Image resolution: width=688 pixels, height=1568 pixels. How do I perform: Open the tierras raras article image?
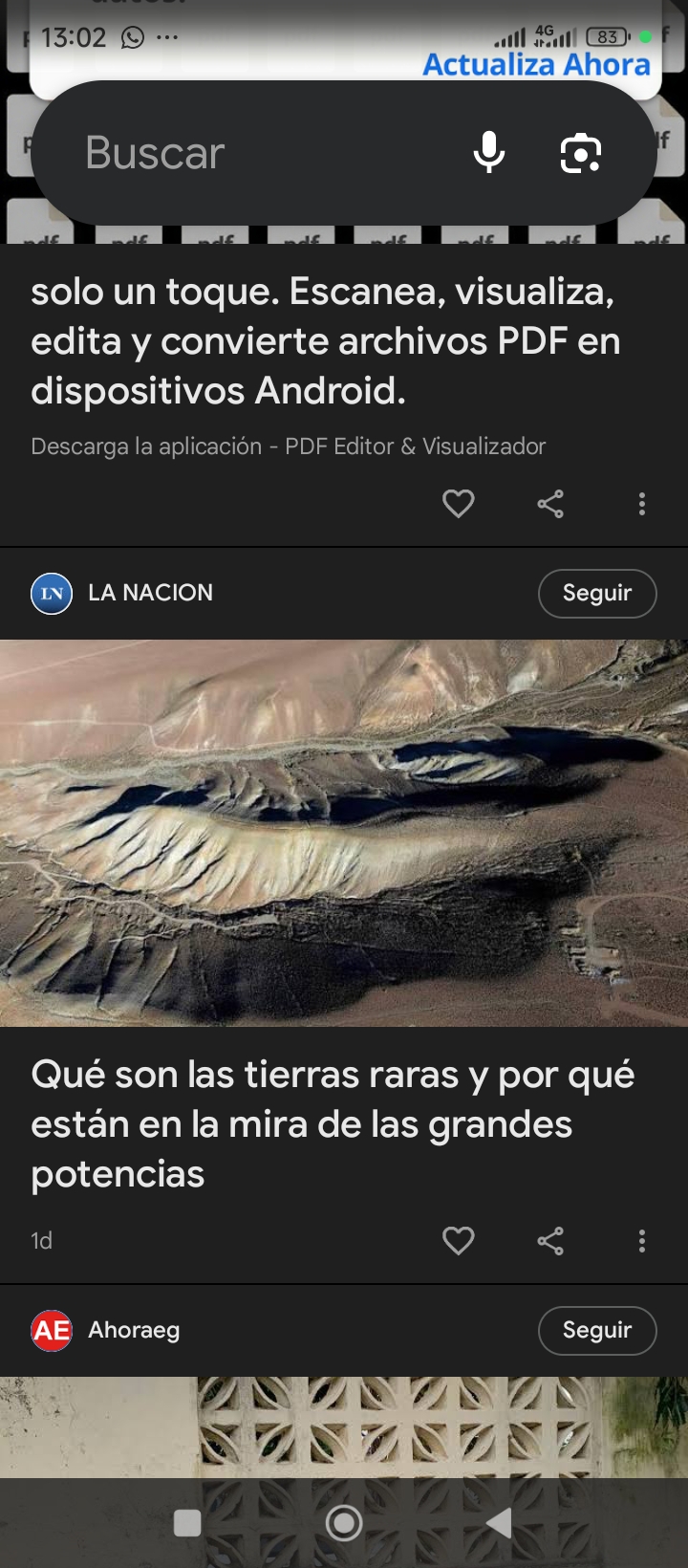(x=344, y=833)
